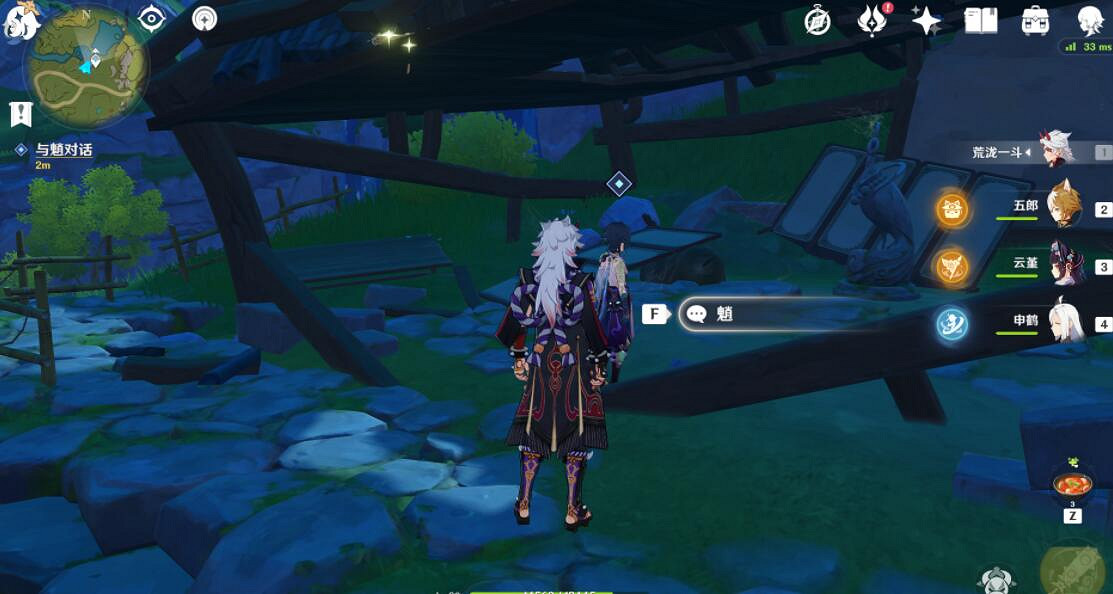Talk to 魈 via dialogue prompt
The height and width of the screenshot is (594, 1113).
780,314
